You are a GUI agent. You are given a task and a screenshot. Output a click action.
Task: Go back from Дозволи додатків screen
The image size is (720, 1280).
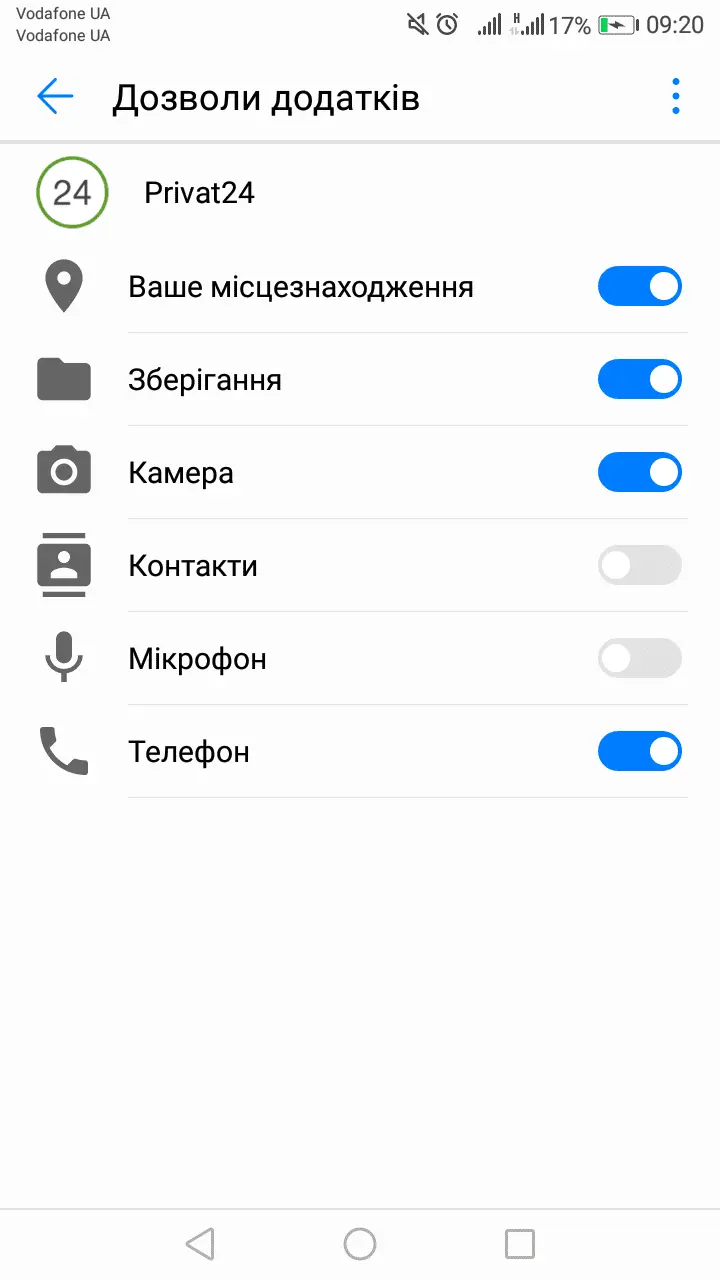point(55,97)
